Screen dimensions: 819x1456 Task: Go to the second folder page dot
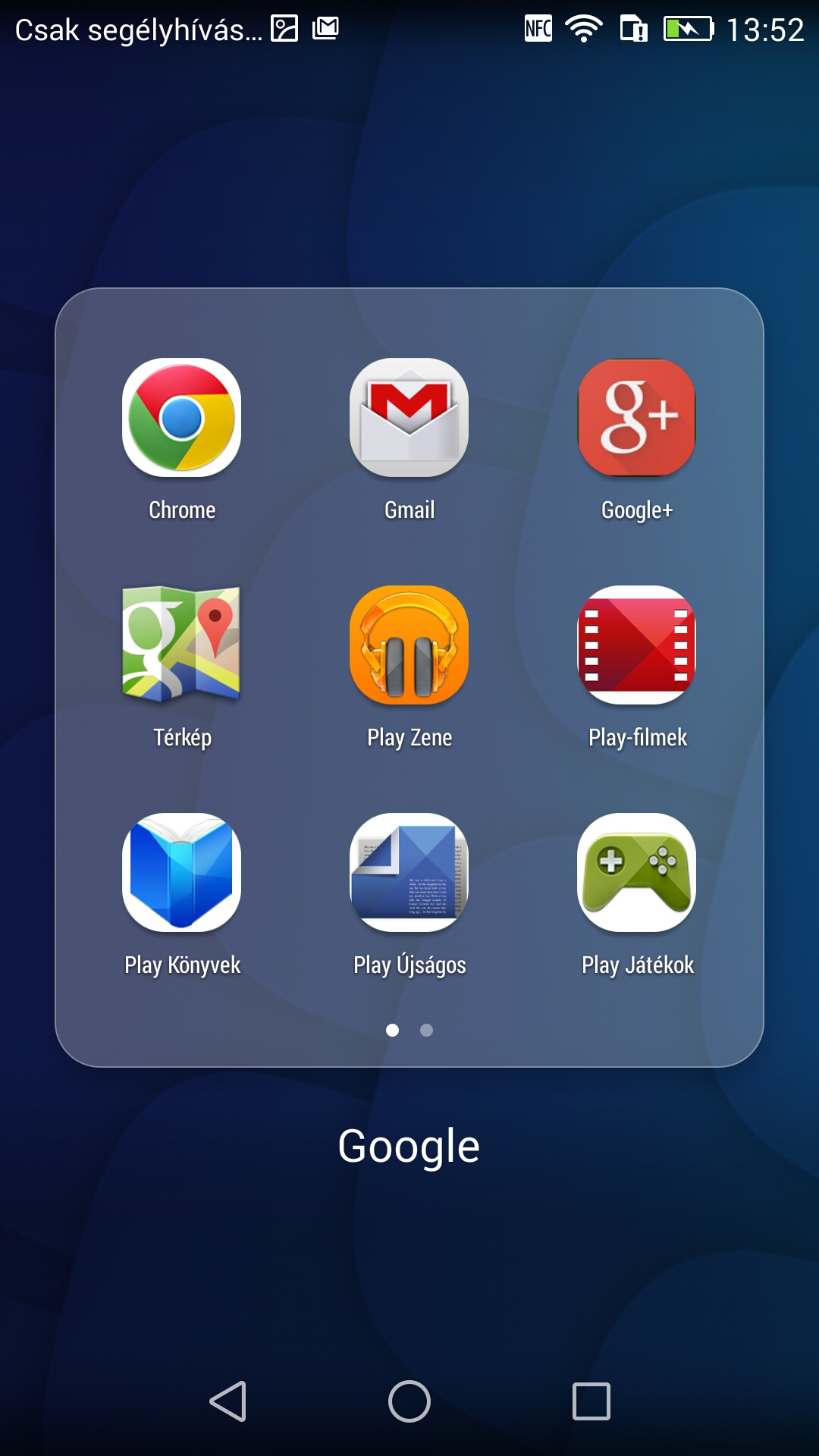426,1030
